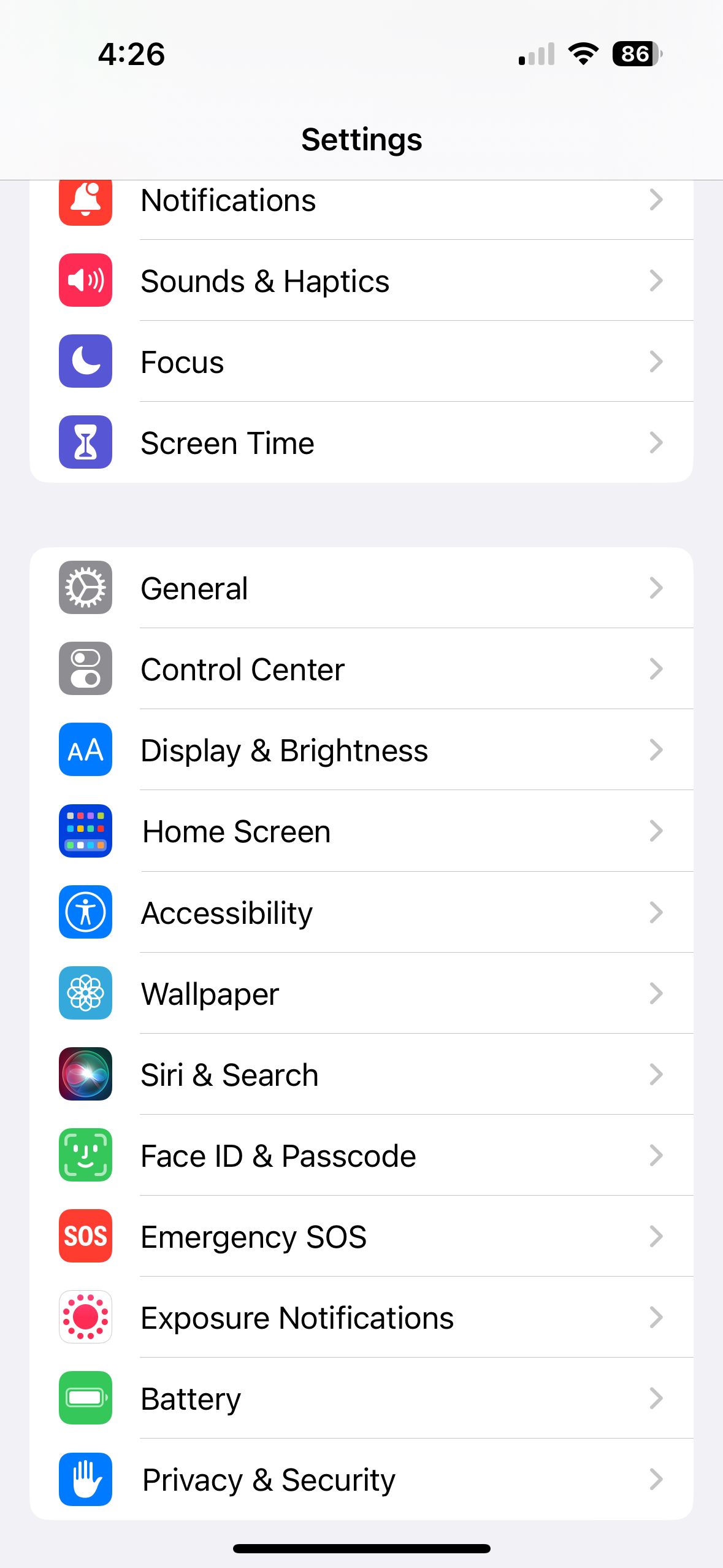Open the General settings entry
The width and height of the screenshot is (723, 1568).
pyautogui.click(x=194, y=587)
